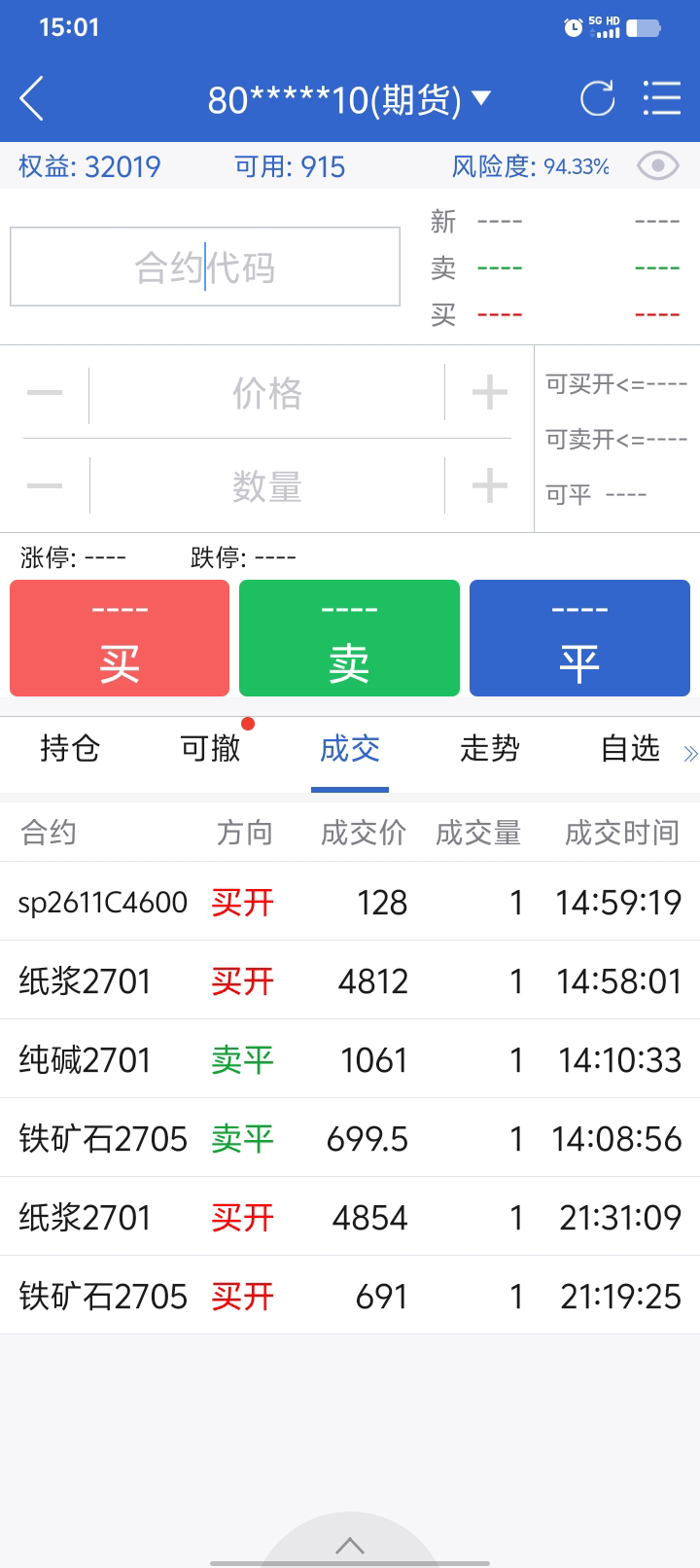Select the sp2611C4600 trade record row
The image size is (700, 1568).
[x=350, y=902]
